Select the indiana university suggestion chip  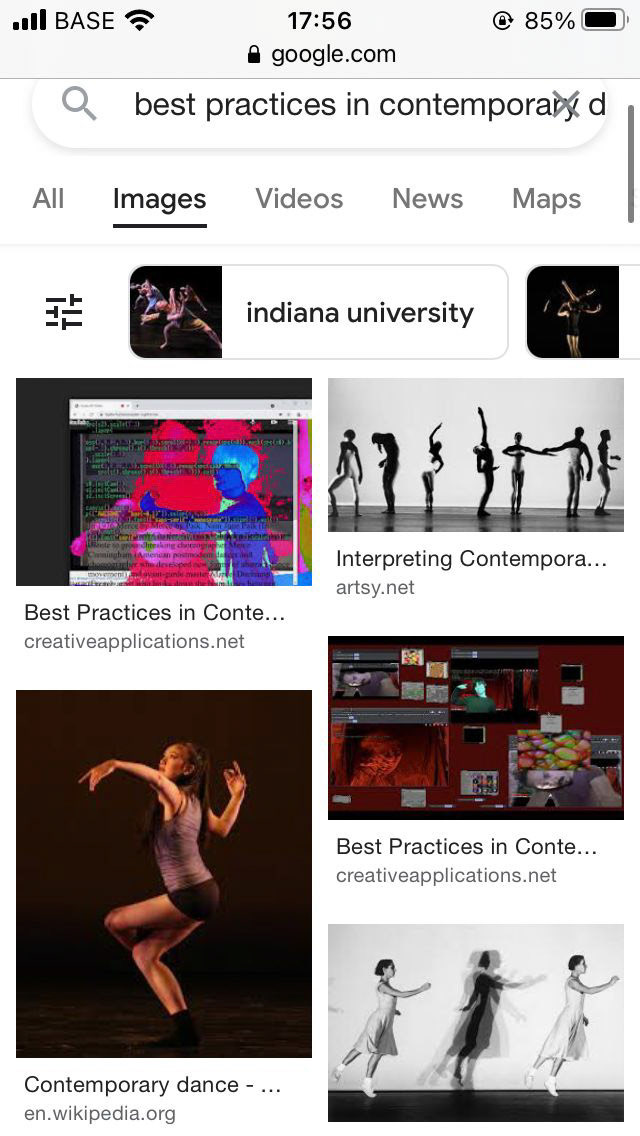(x=318, y=312)
